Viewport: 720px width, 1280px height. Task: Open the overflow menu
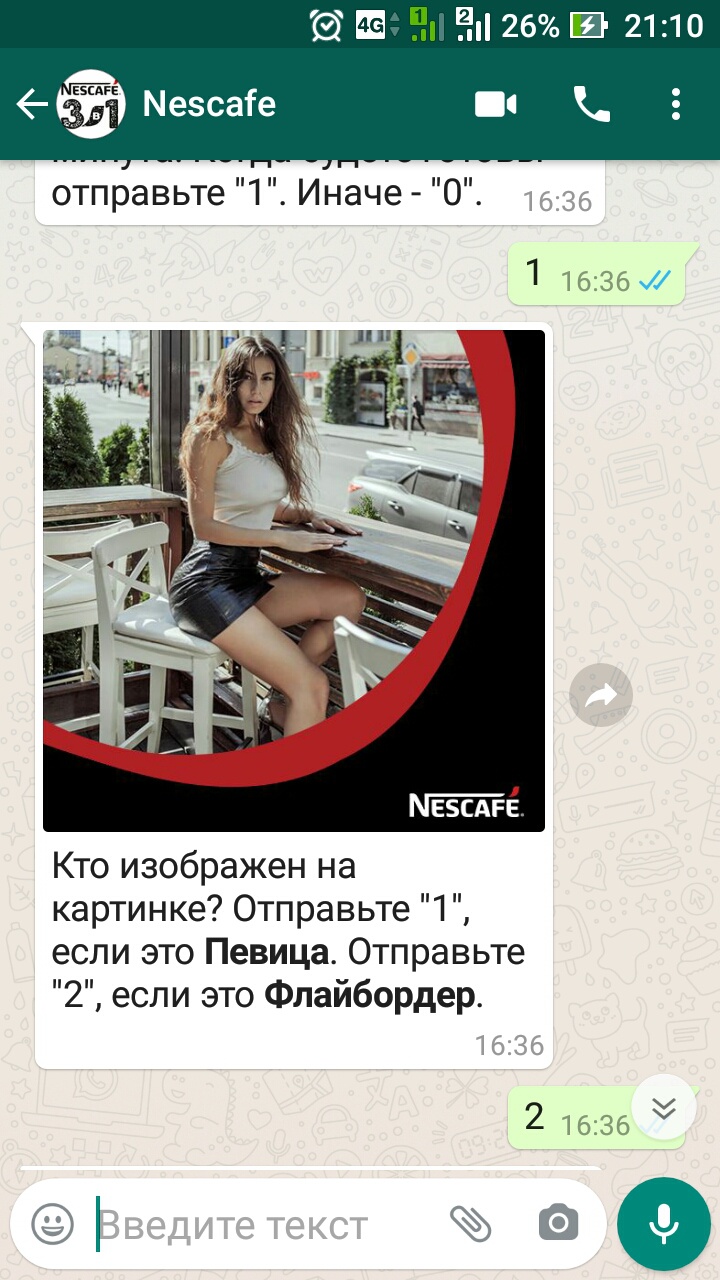point(676,104)
